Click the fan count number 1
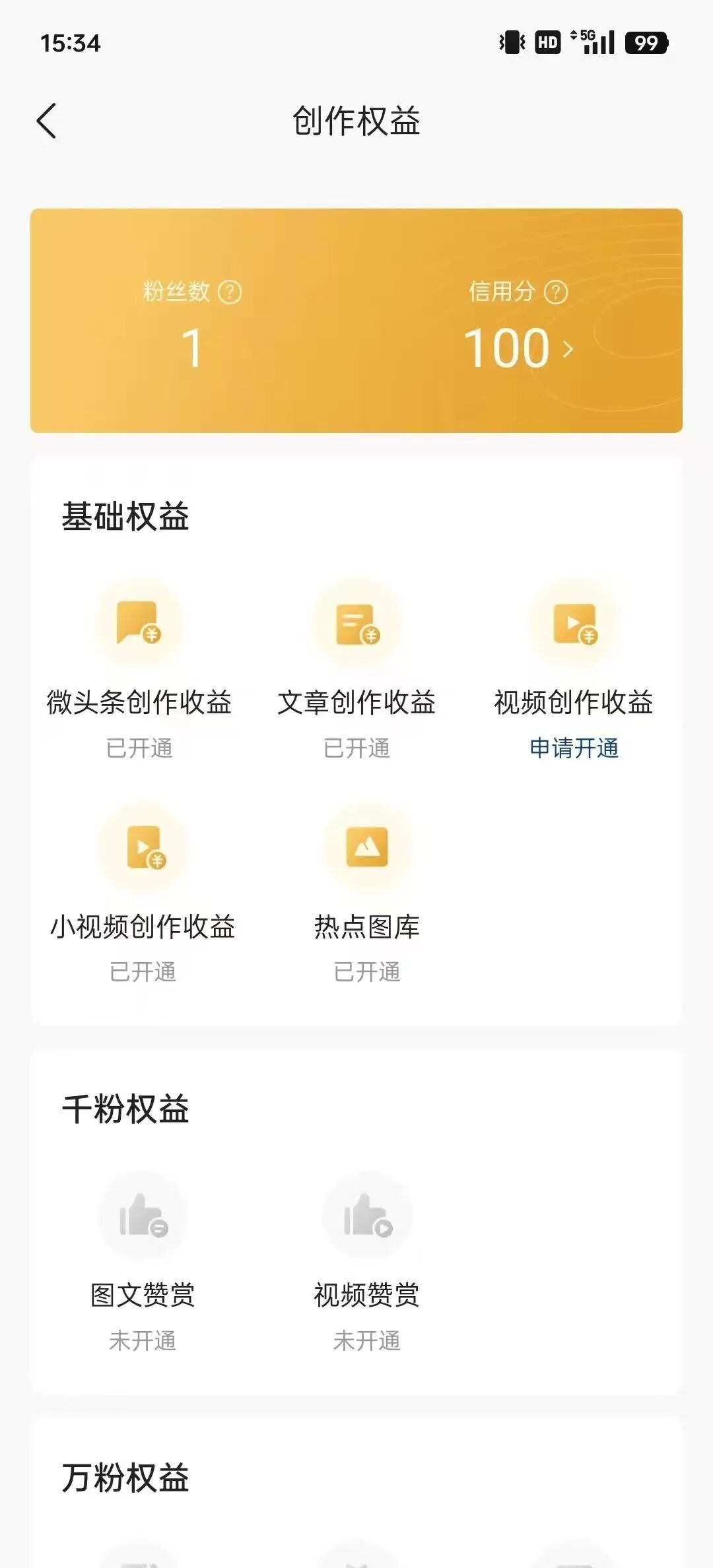The image size is (713, 1568). click(191, 348)
